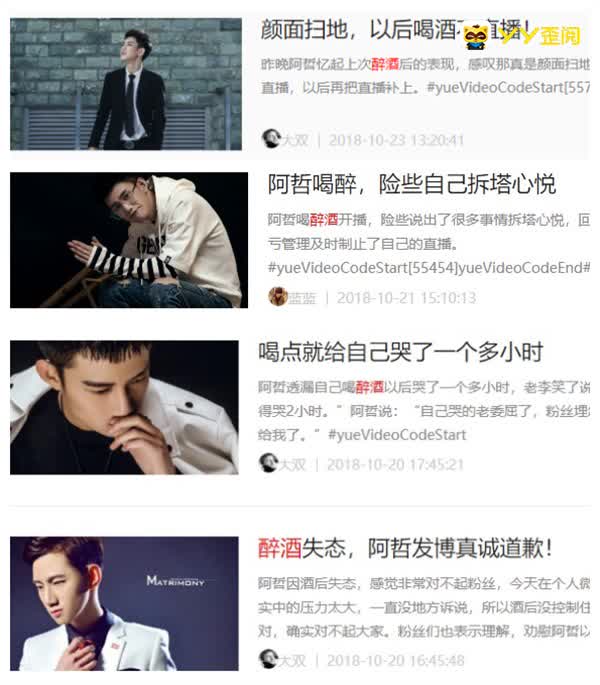Image resolution: width=600 pixels, height=685 pixels.
Task: Tap thumbnail of man in white hoodie
Action: coord(128,240)
